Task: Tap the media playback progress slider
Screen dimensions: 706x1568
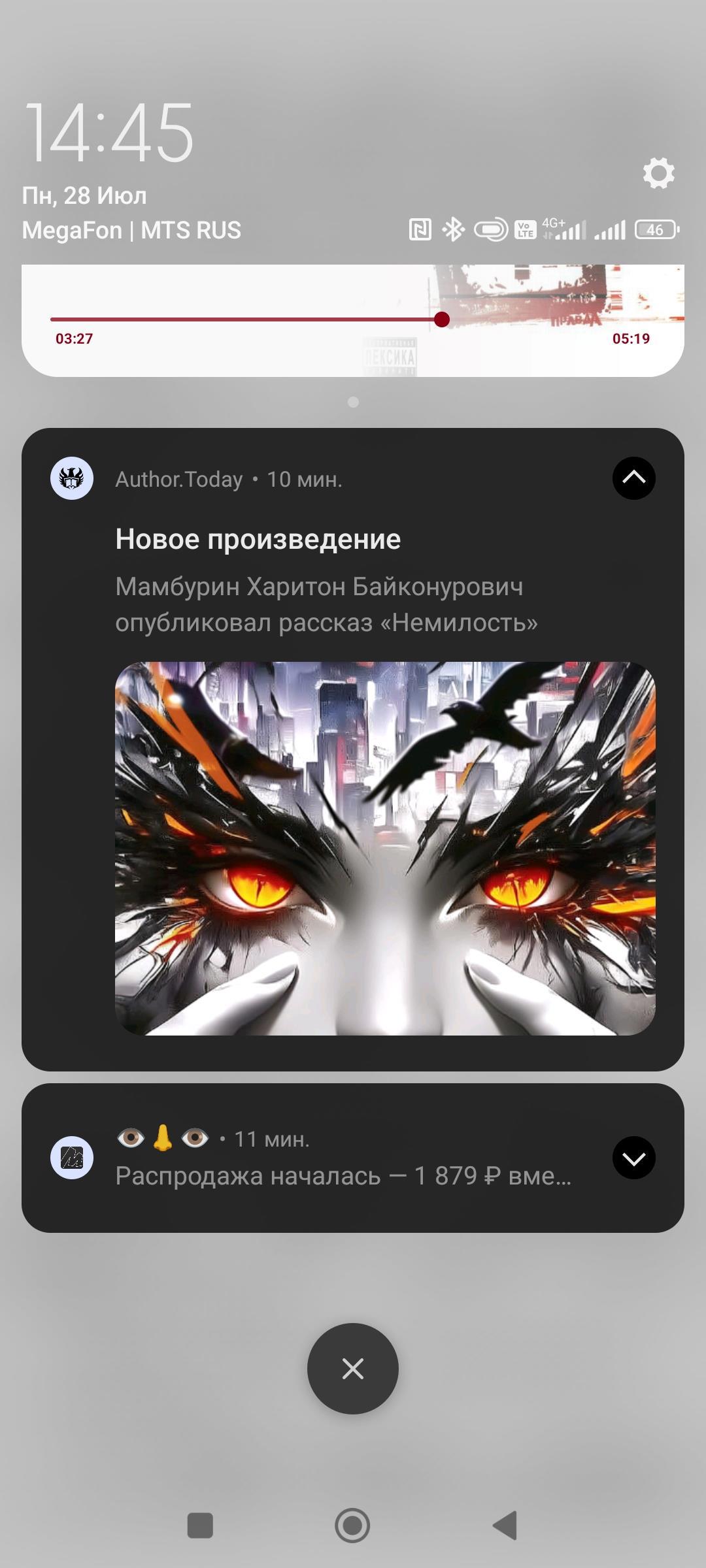Action: 353,319
